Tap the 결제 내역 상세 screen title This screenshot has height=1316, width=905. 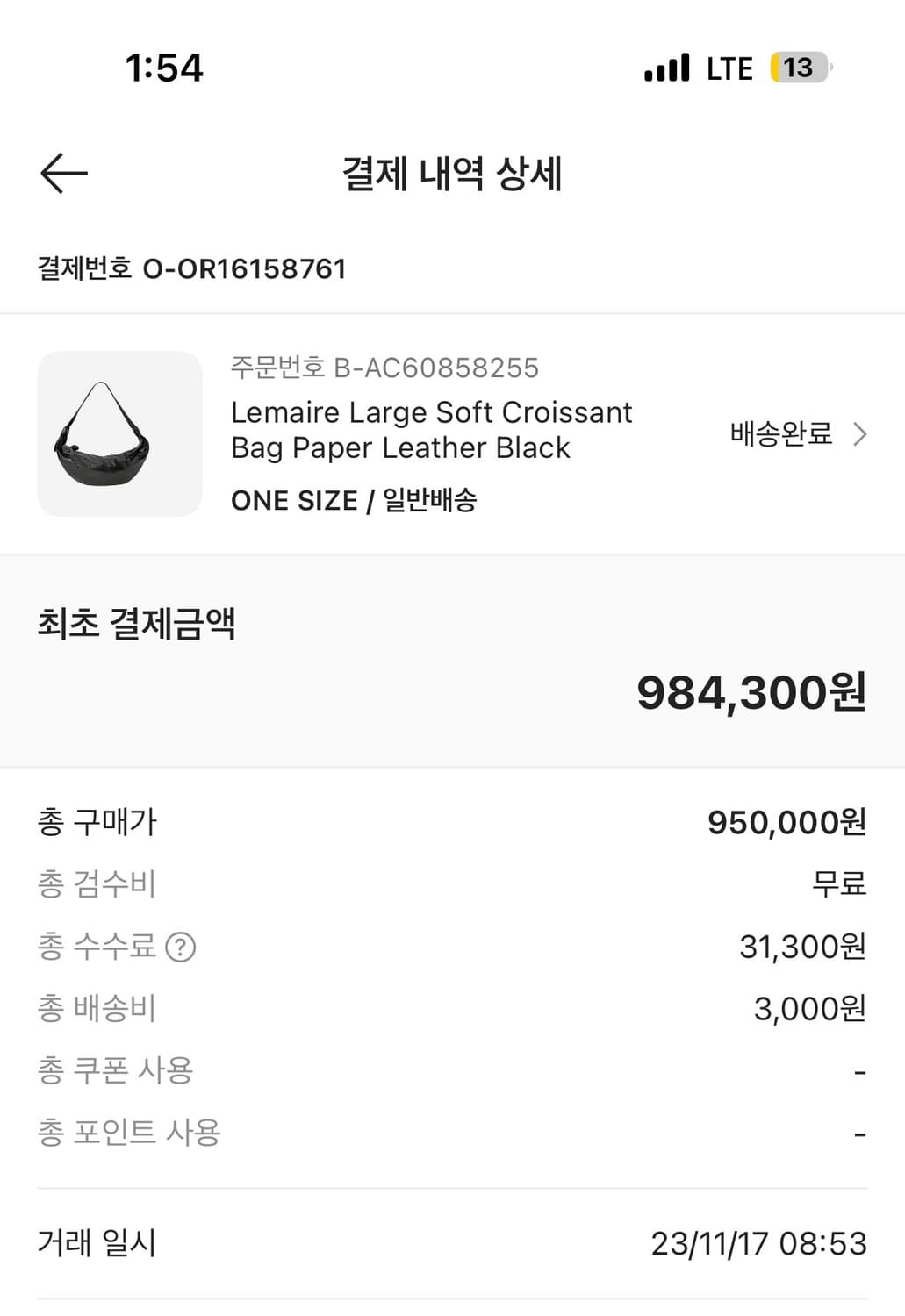(x=452, y=175)
